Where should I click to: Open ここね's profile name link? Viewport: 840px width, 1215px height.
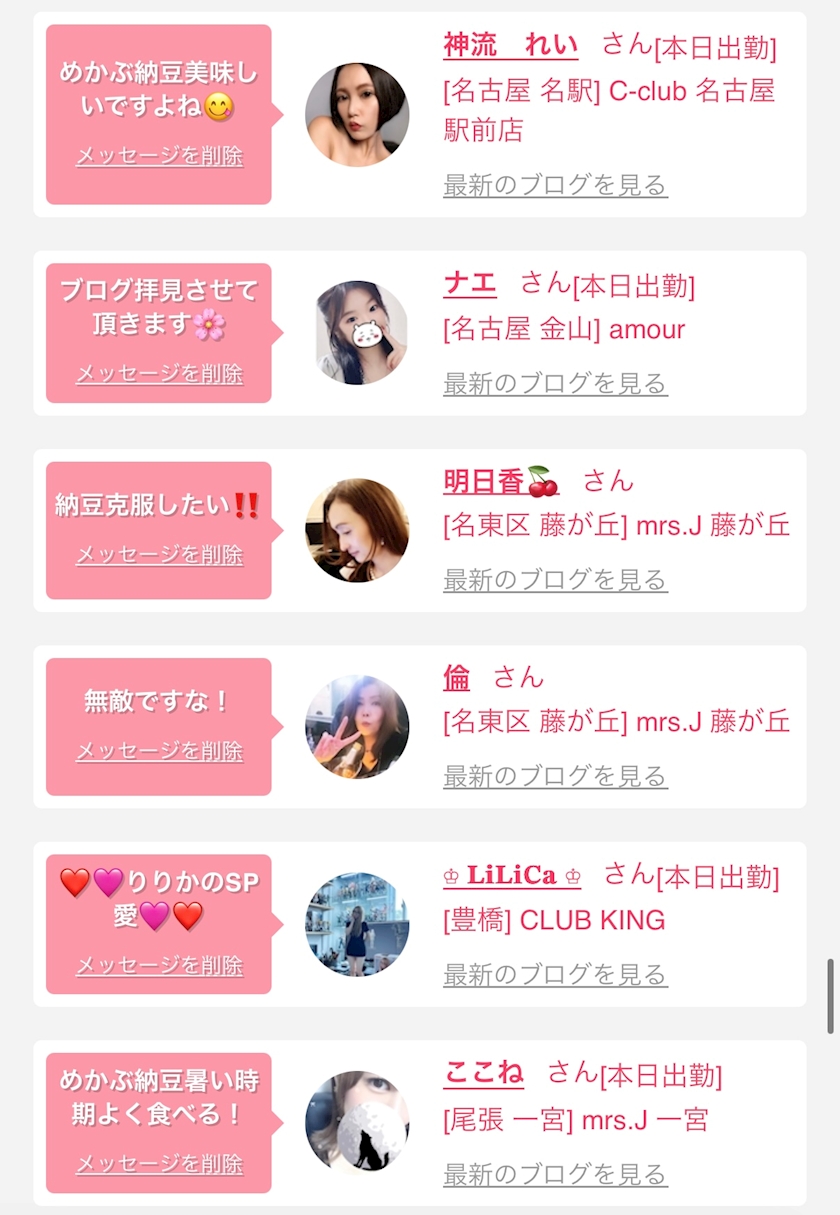coord(483,1074)
